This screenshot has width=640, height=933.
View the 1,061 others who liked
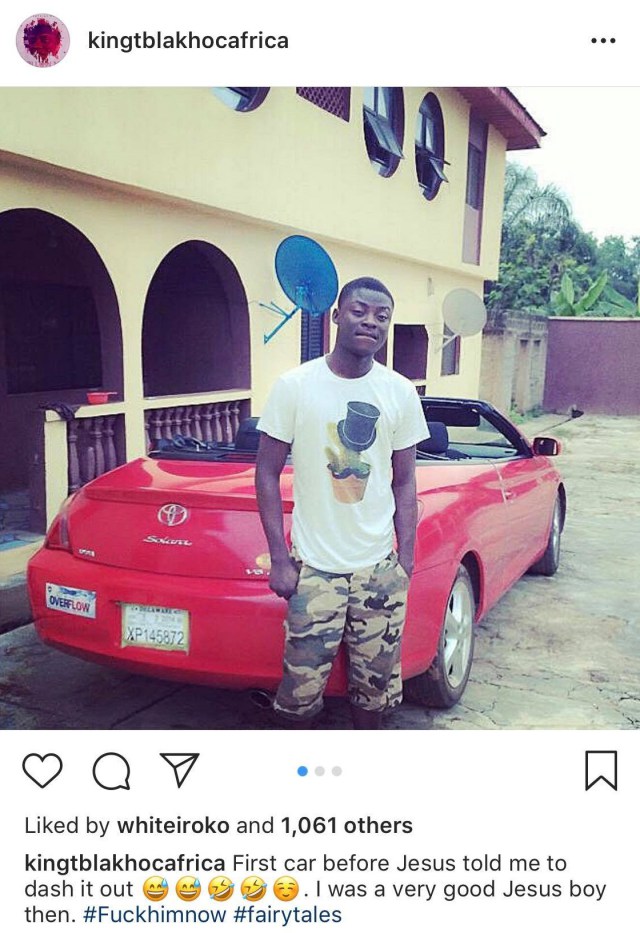click(346, 826)
